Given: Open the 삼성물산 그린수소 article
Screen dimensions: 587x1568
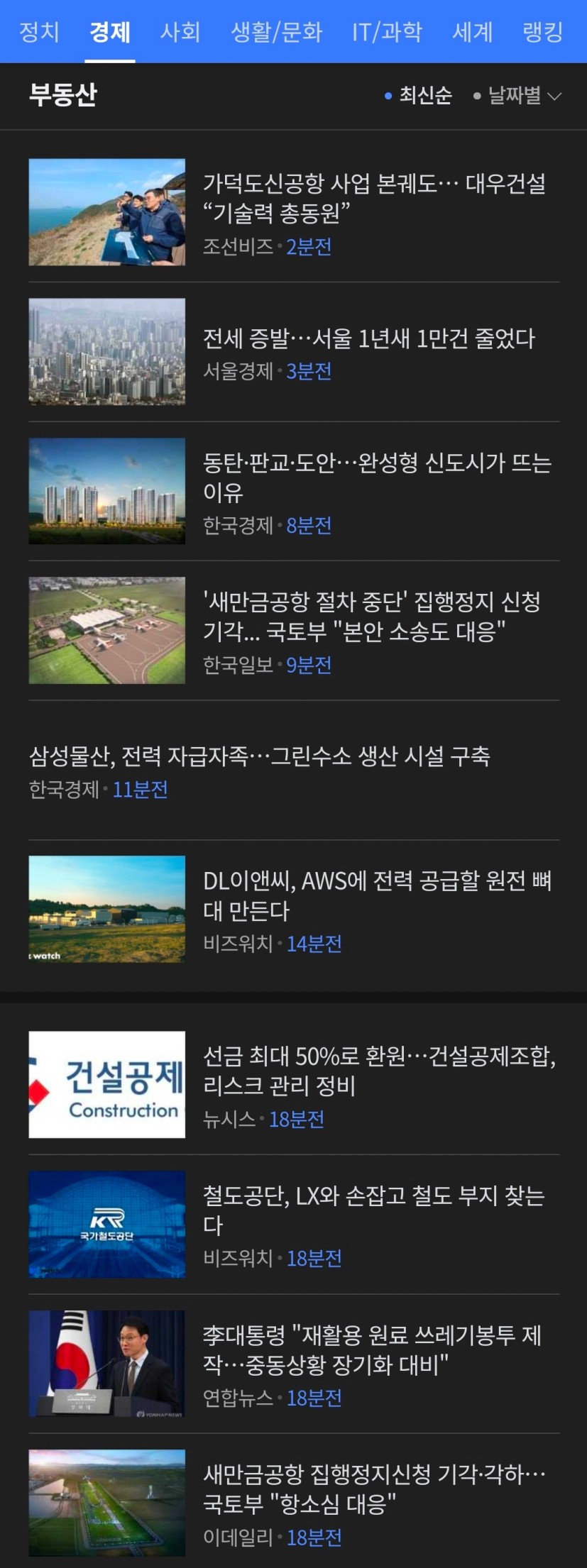Looking at the screenshot, I should (259, 756).
